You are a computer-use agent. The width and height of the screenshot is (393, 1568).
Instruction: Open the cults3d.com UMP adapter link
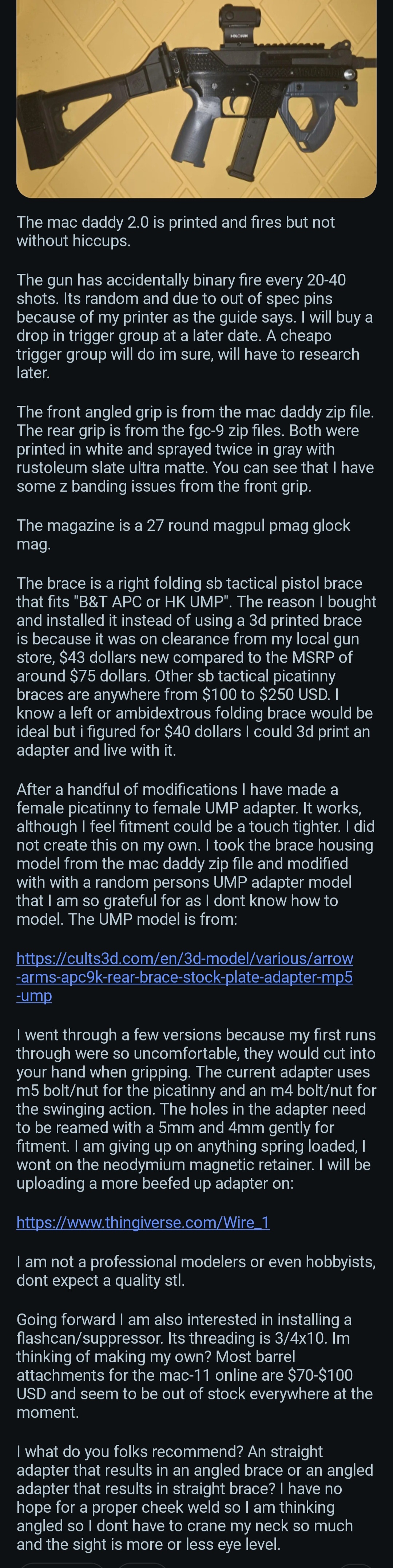tap(184, 977)
